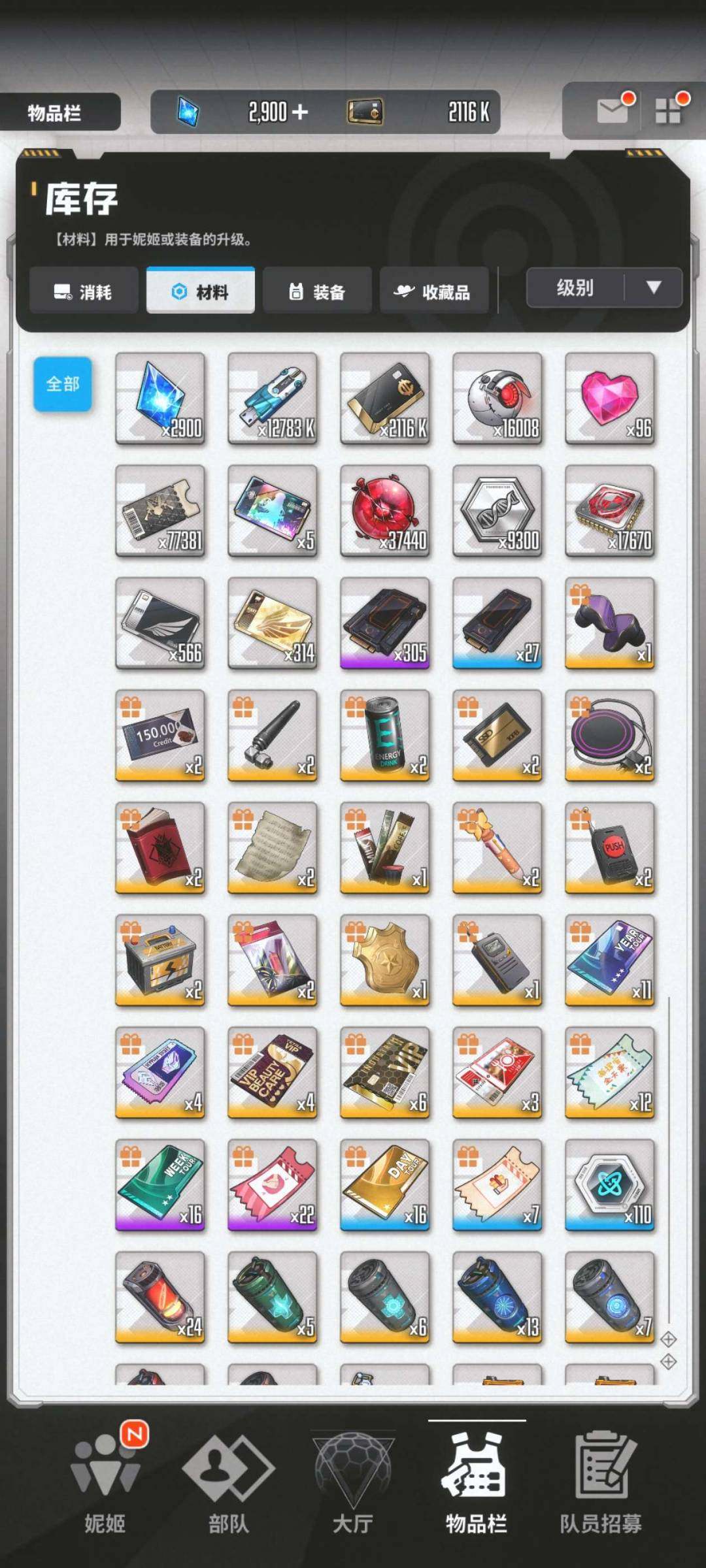Expand the 级别 sort dropdown

click(603, 287)
